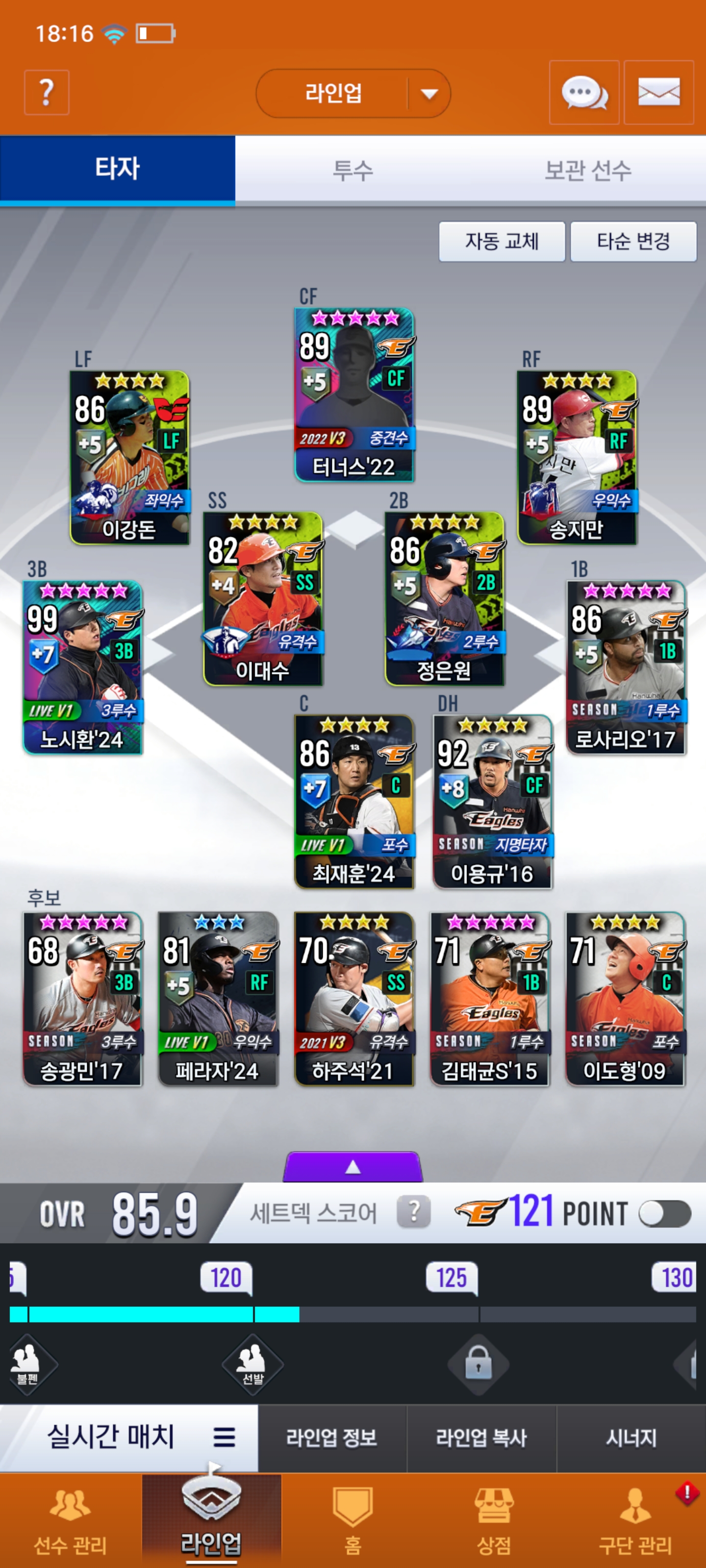Open the 시너지 section
This screenshot has width=706, height=1568.
pos(631,1438)
